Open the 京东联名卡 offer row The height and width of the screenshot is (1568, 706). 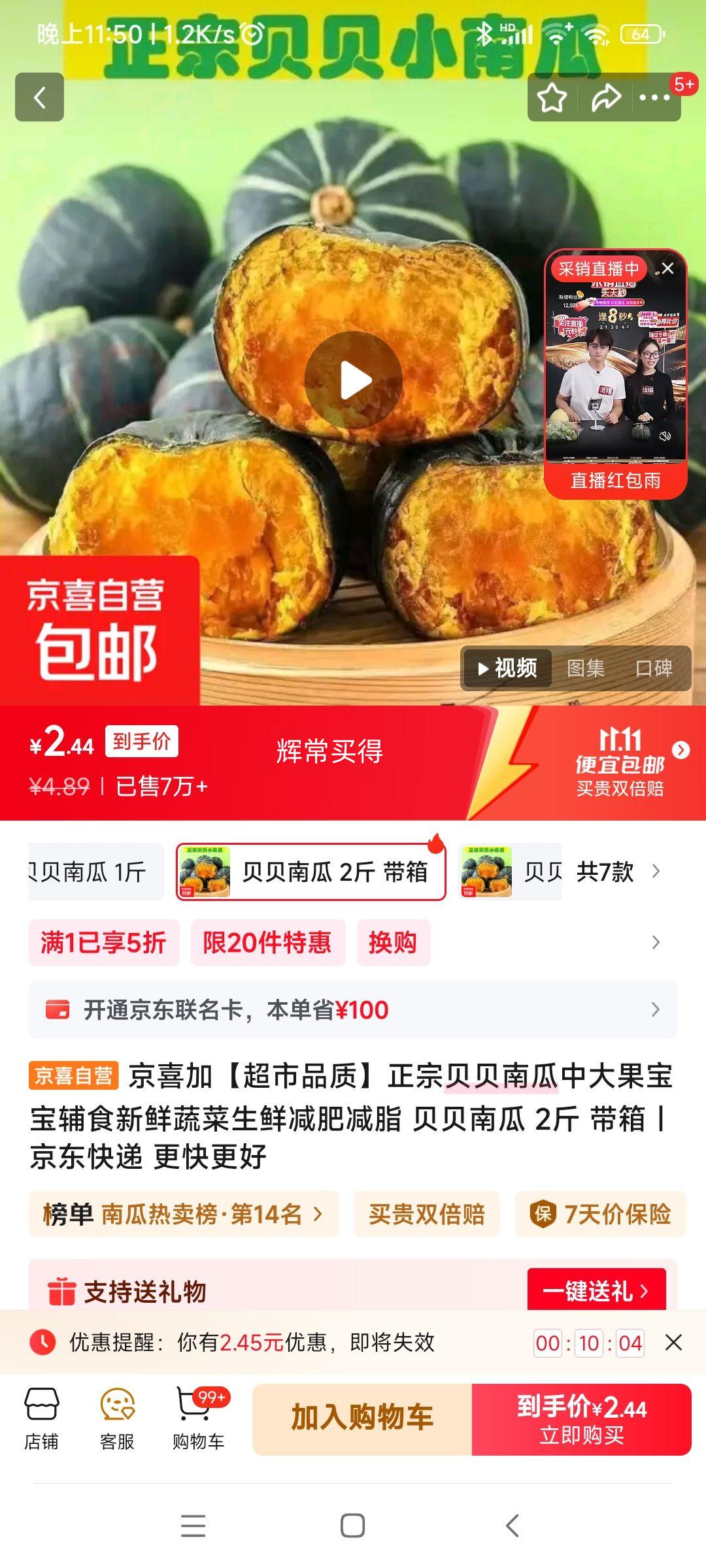352,1009
